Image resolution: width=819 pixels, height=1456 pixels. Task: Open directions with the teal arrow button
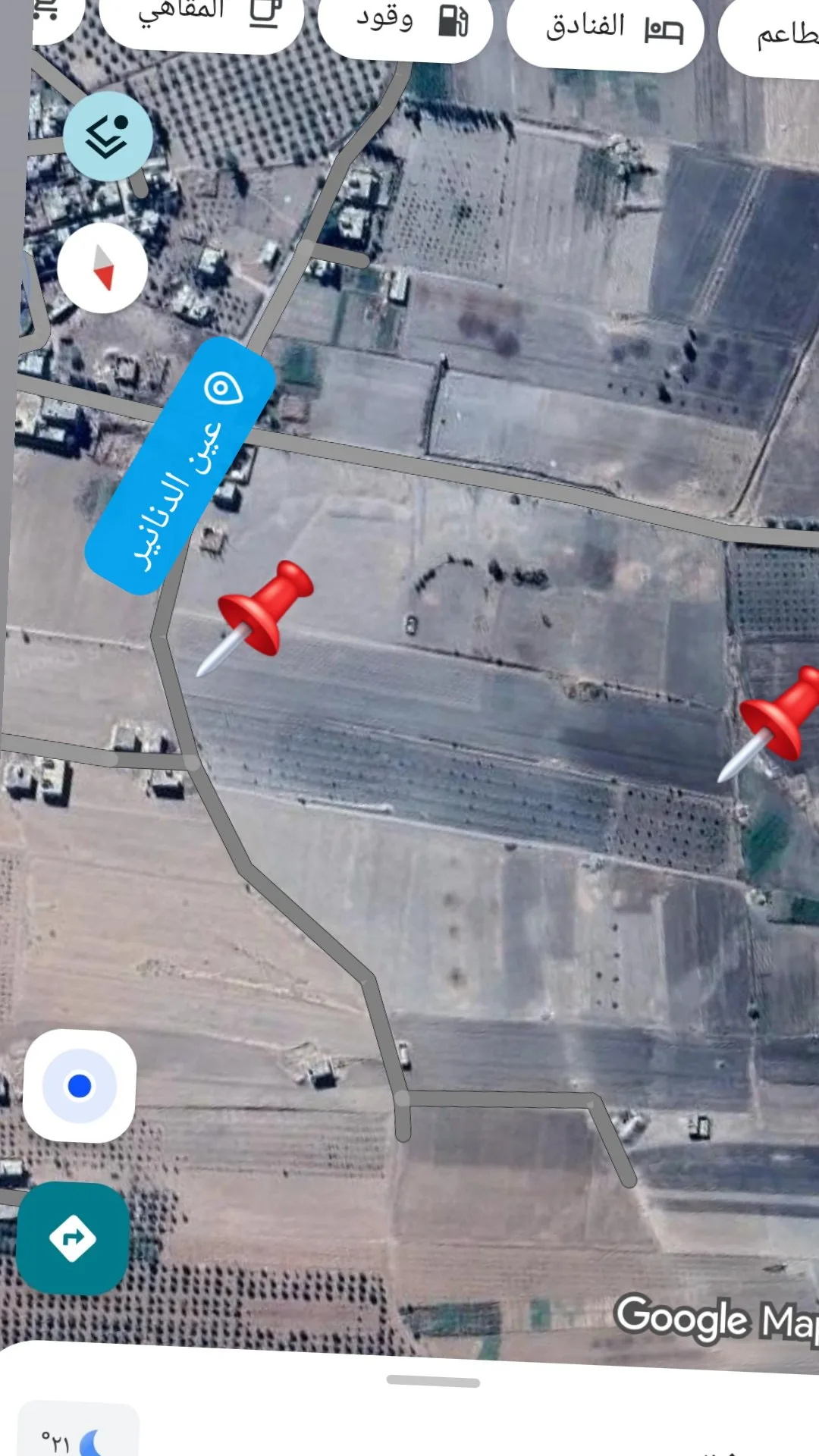click(73, 1238)
